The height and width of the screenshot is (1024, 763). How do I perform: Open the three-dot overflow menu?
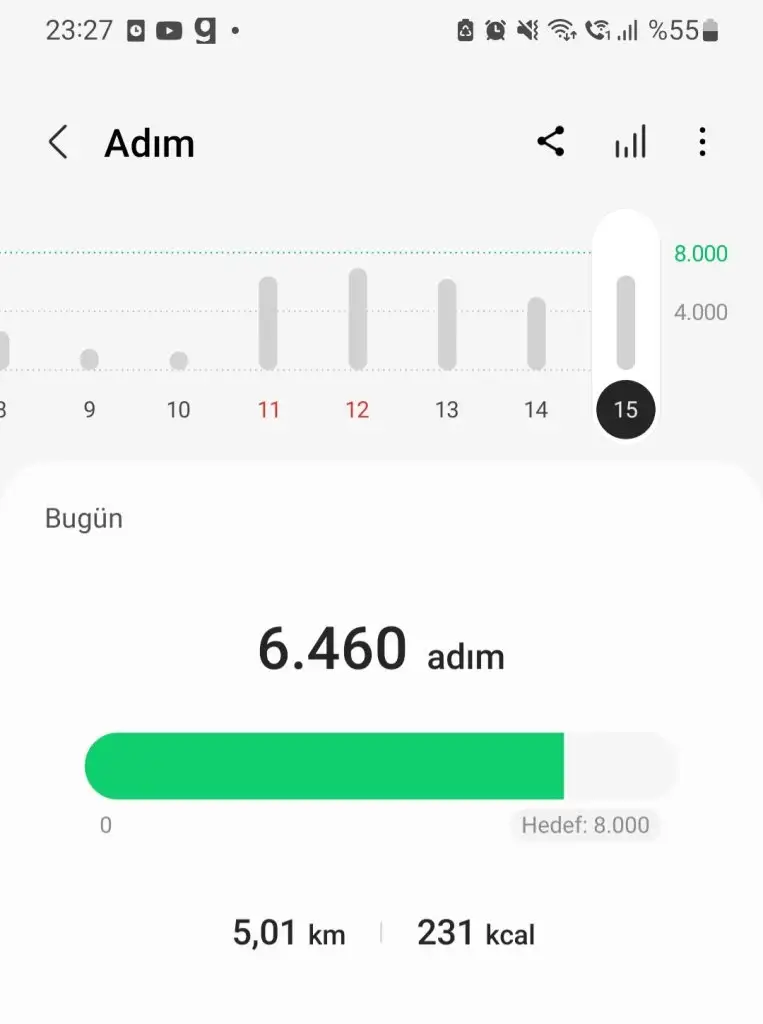point(702,142)
